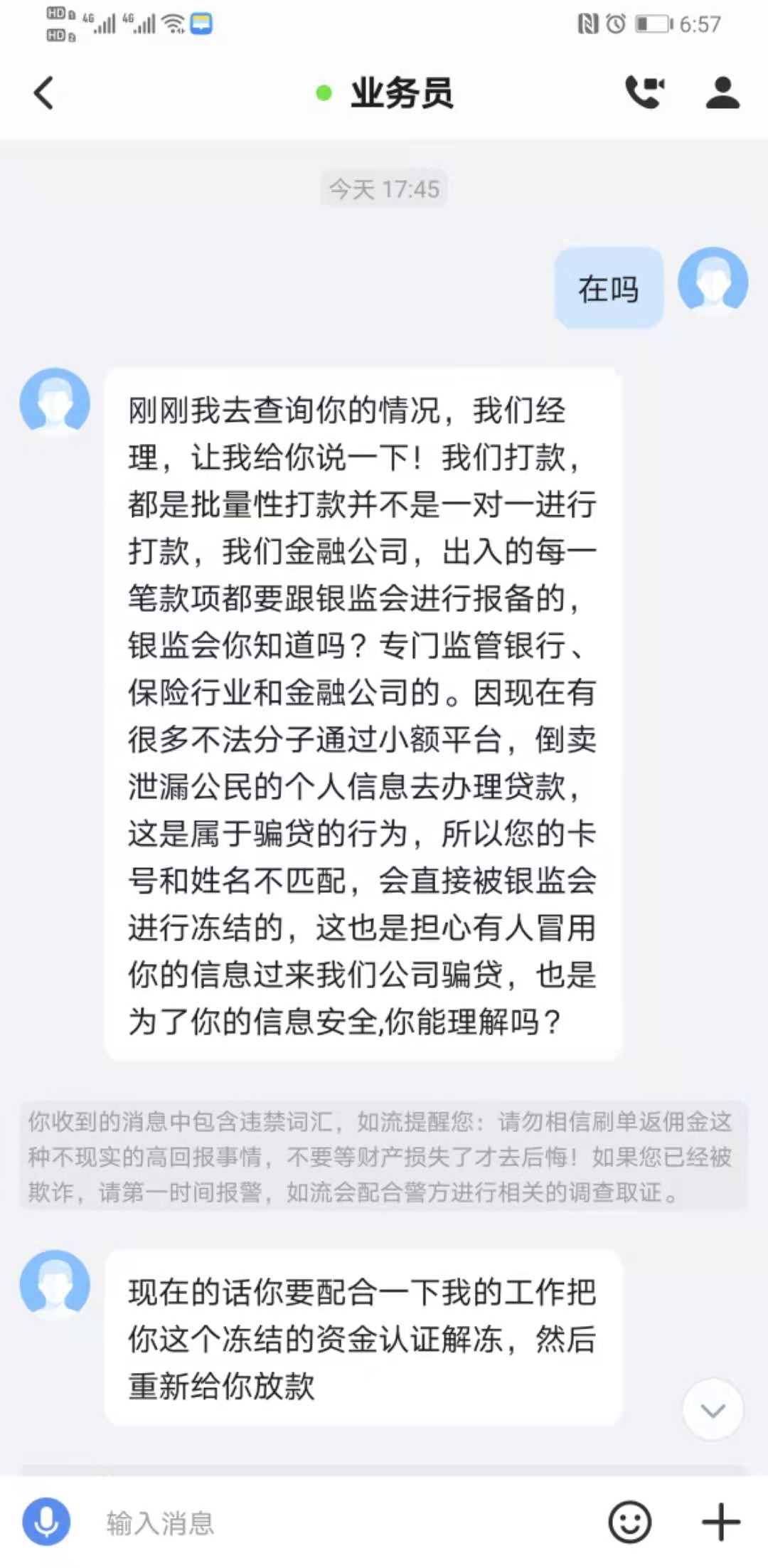Viewport: 768px width, 1568px height.
Task: Open the emoji picker
Action: (x=629, y=1522)
